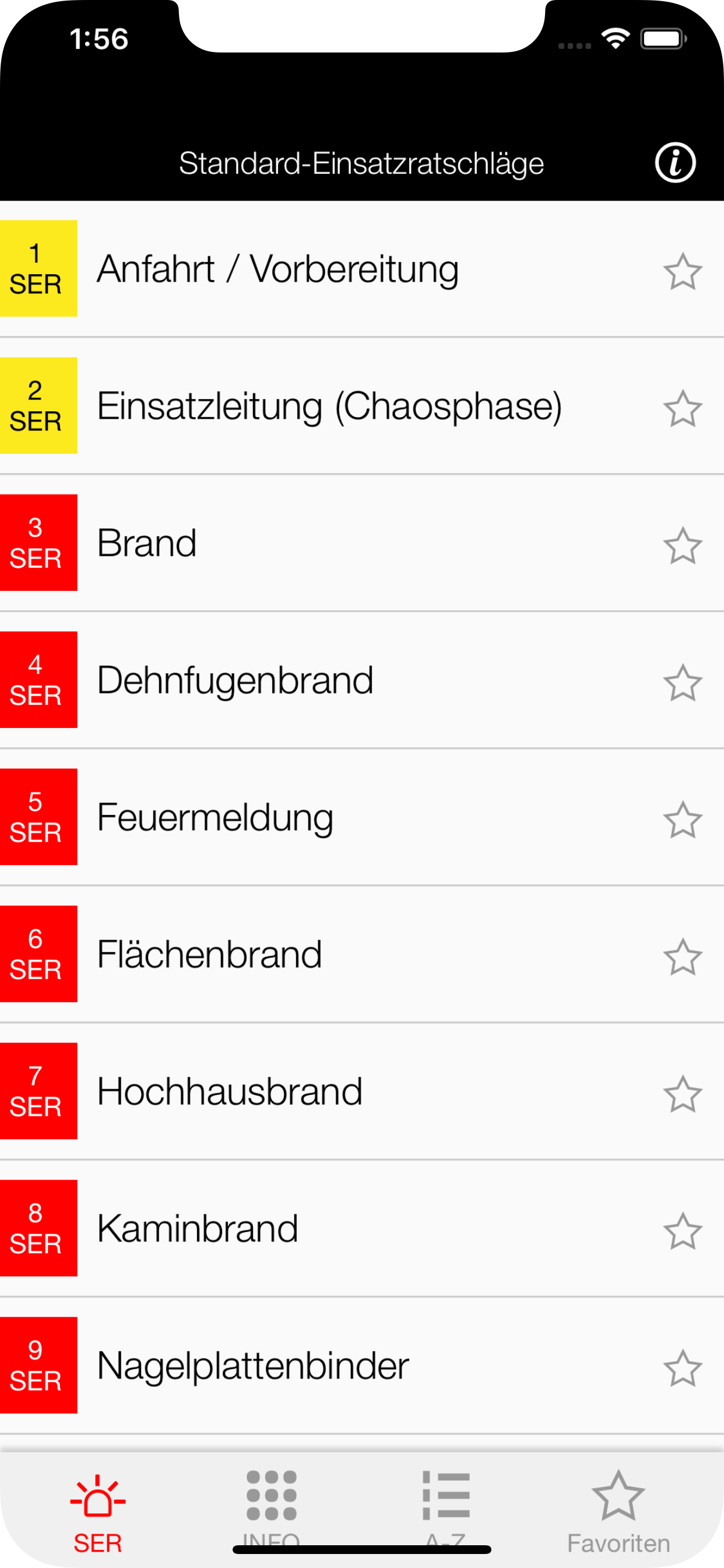Favorite Hochhausbrand with its star

(682, 1093)
